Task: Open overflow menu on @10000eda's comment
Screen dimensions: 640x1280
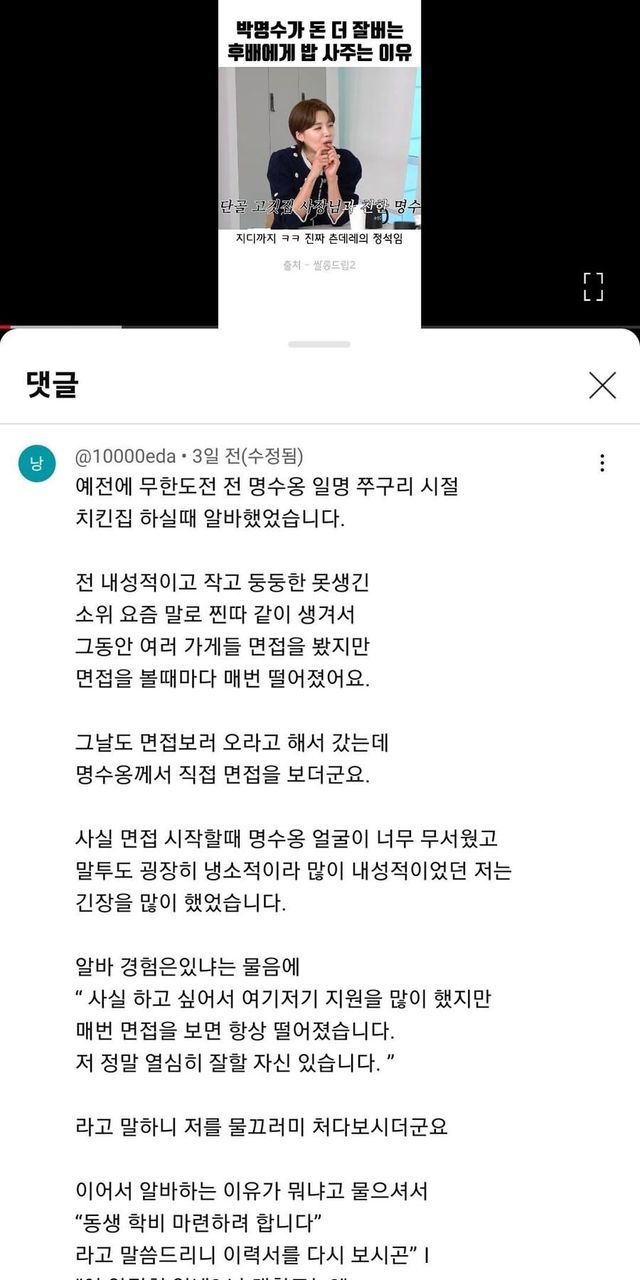Action: [x=602, y=463]
